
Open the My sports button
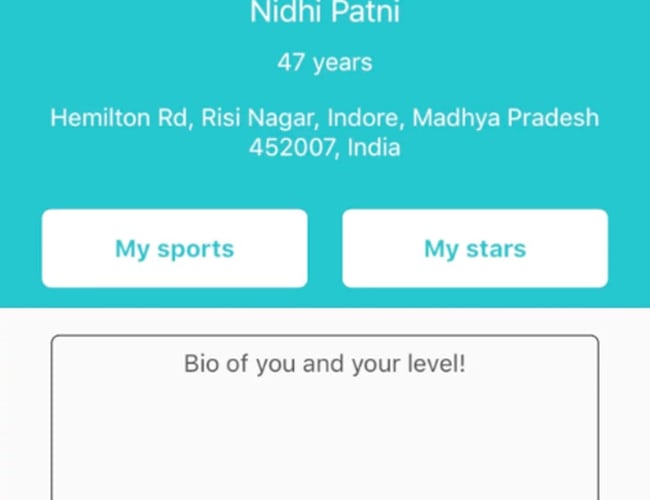coord(174,248)
